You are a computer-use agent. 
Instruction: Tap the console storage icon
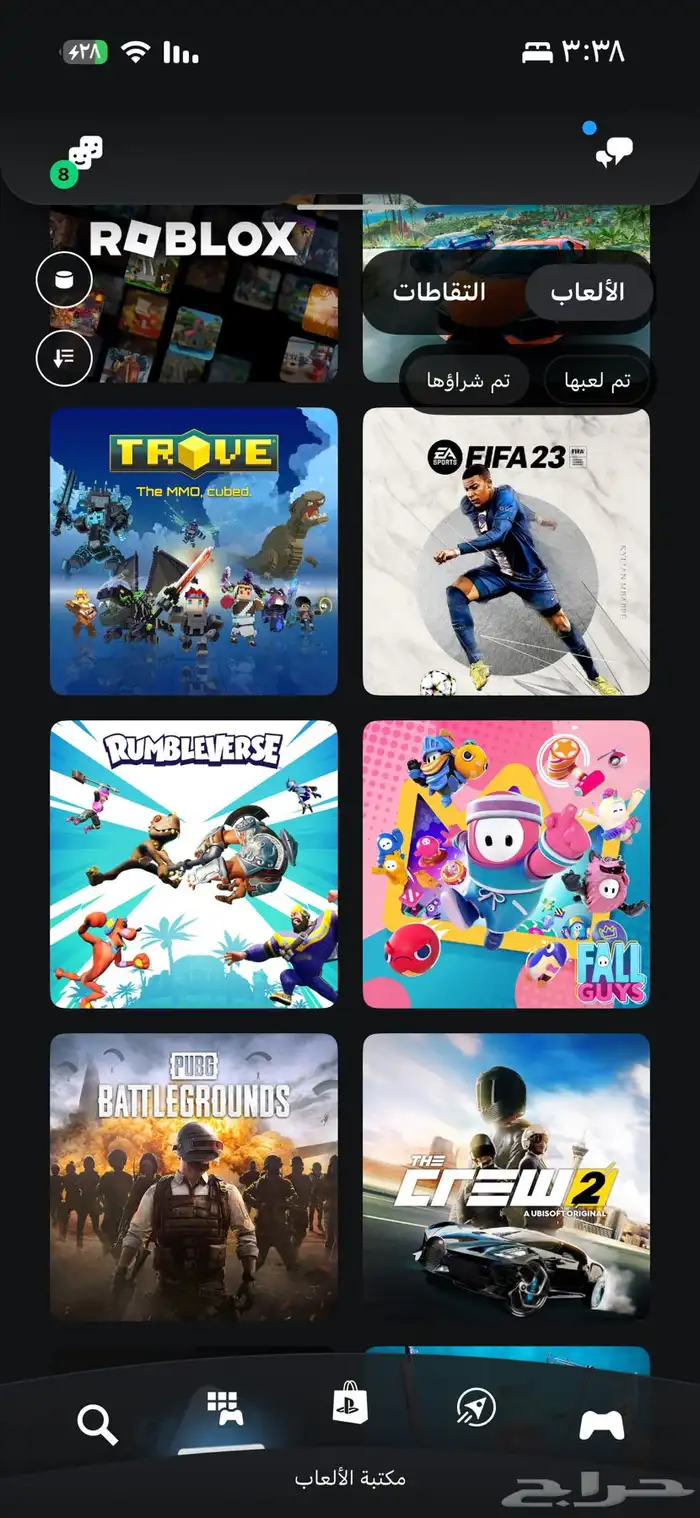coord(64,281)
